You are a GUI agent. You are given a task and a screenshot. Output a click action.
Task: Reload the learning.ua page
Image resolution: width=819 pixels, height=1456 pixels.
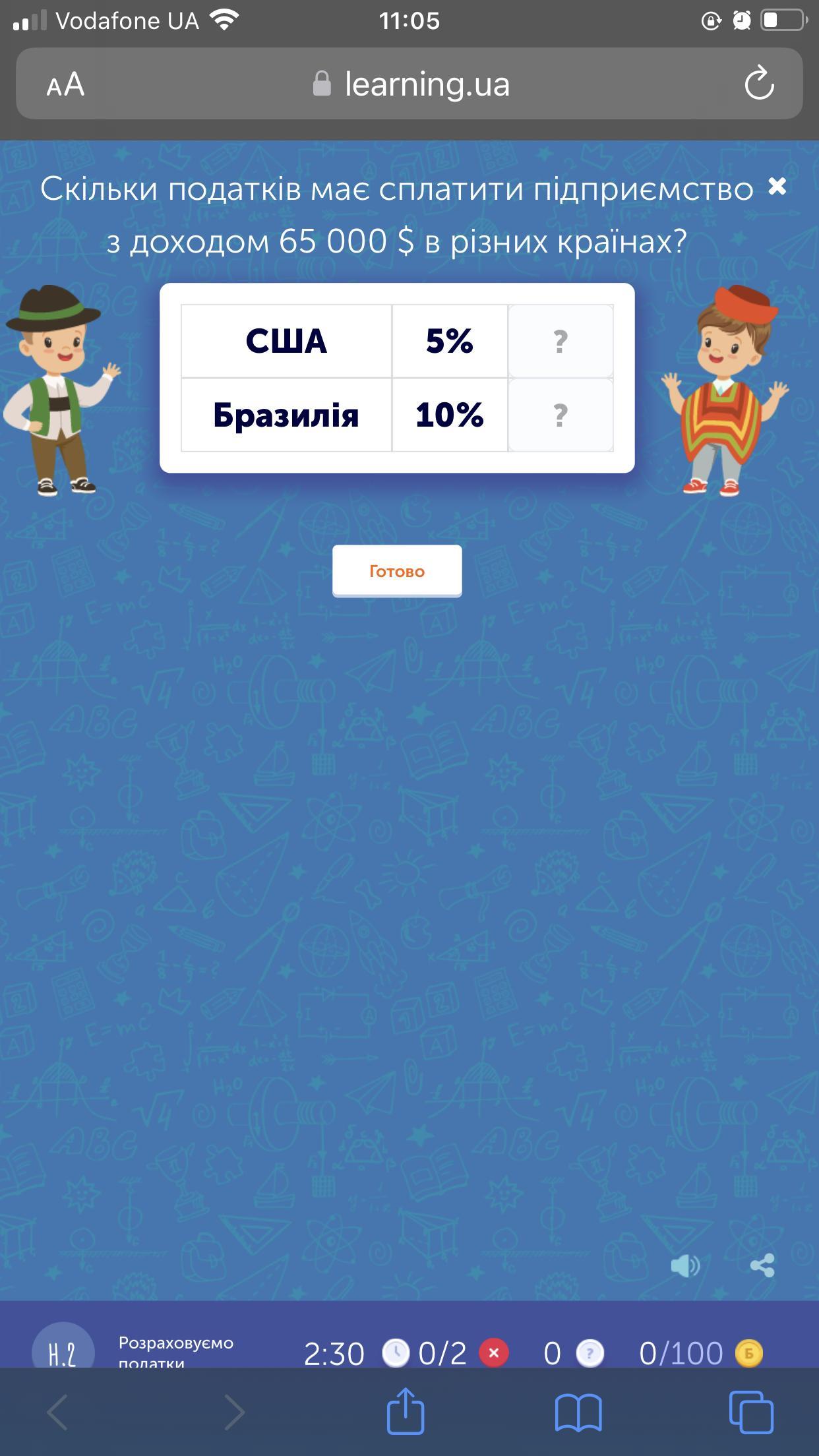(x=759, y=84)
